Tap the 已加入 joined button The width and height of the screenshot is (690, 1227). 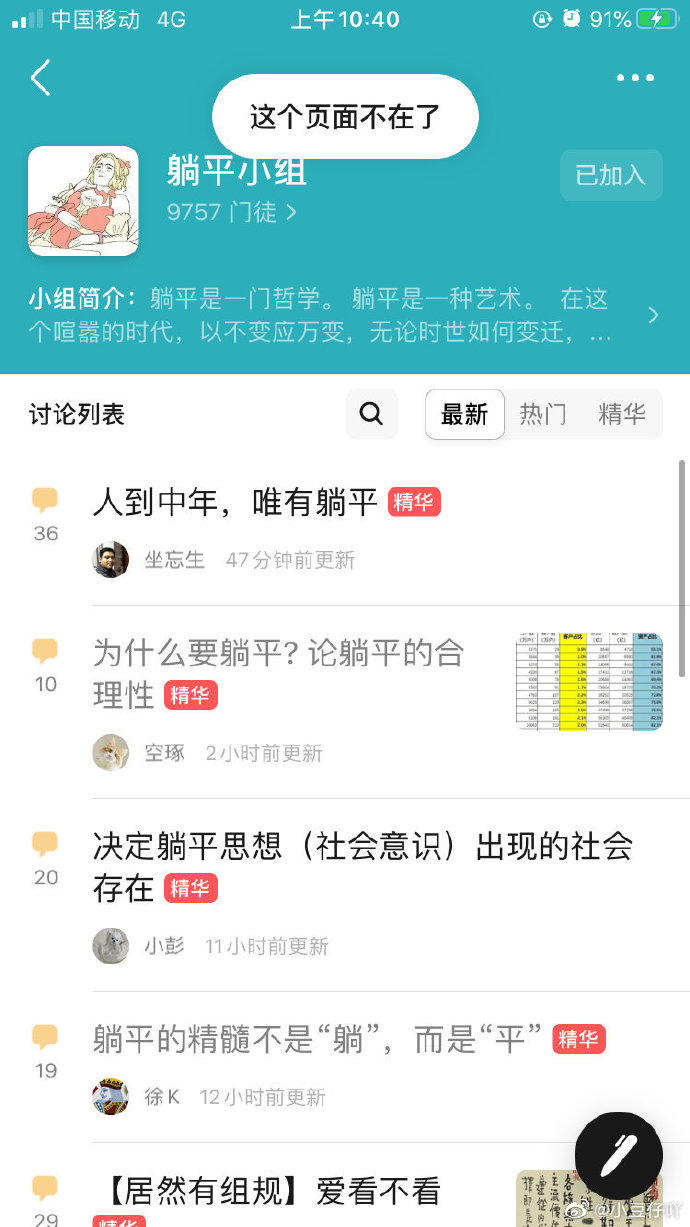point(610,175)
